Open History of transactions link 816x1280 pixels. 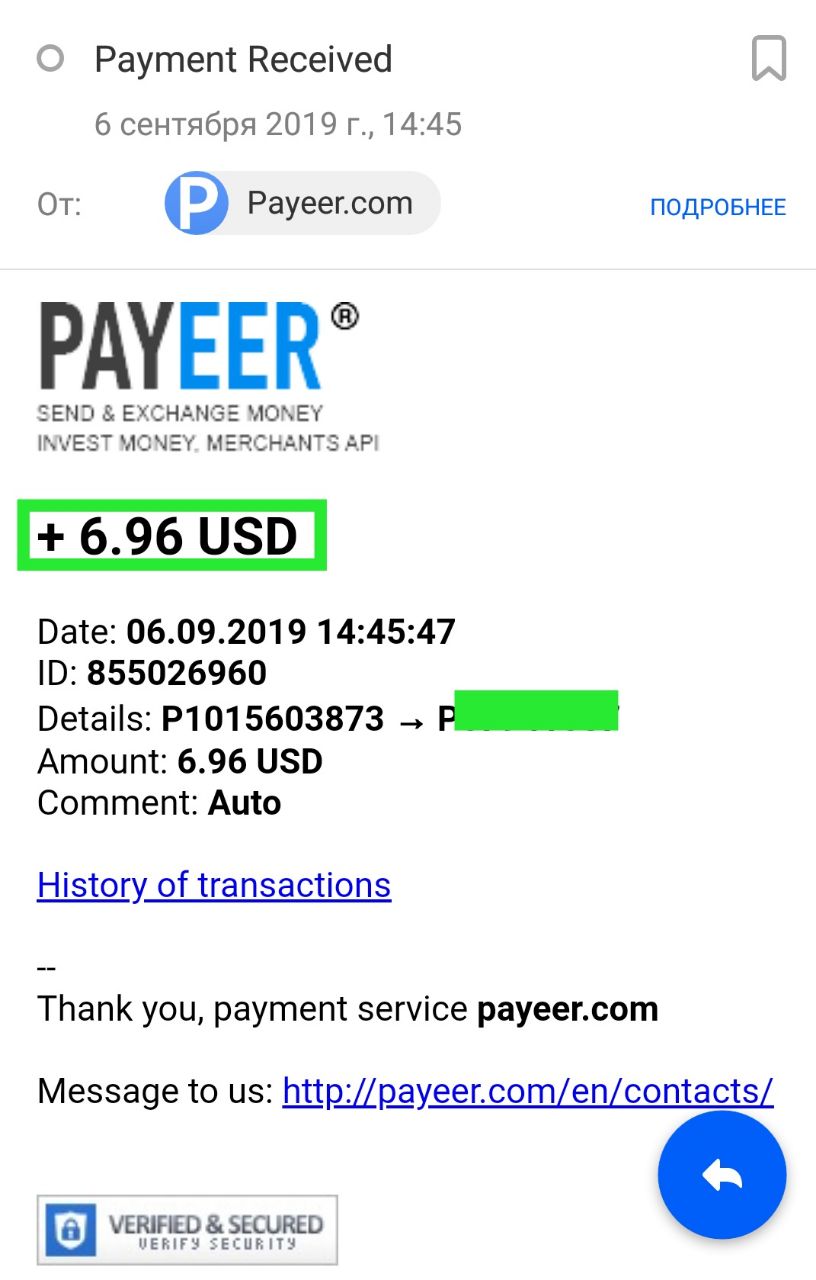(214, 885)
